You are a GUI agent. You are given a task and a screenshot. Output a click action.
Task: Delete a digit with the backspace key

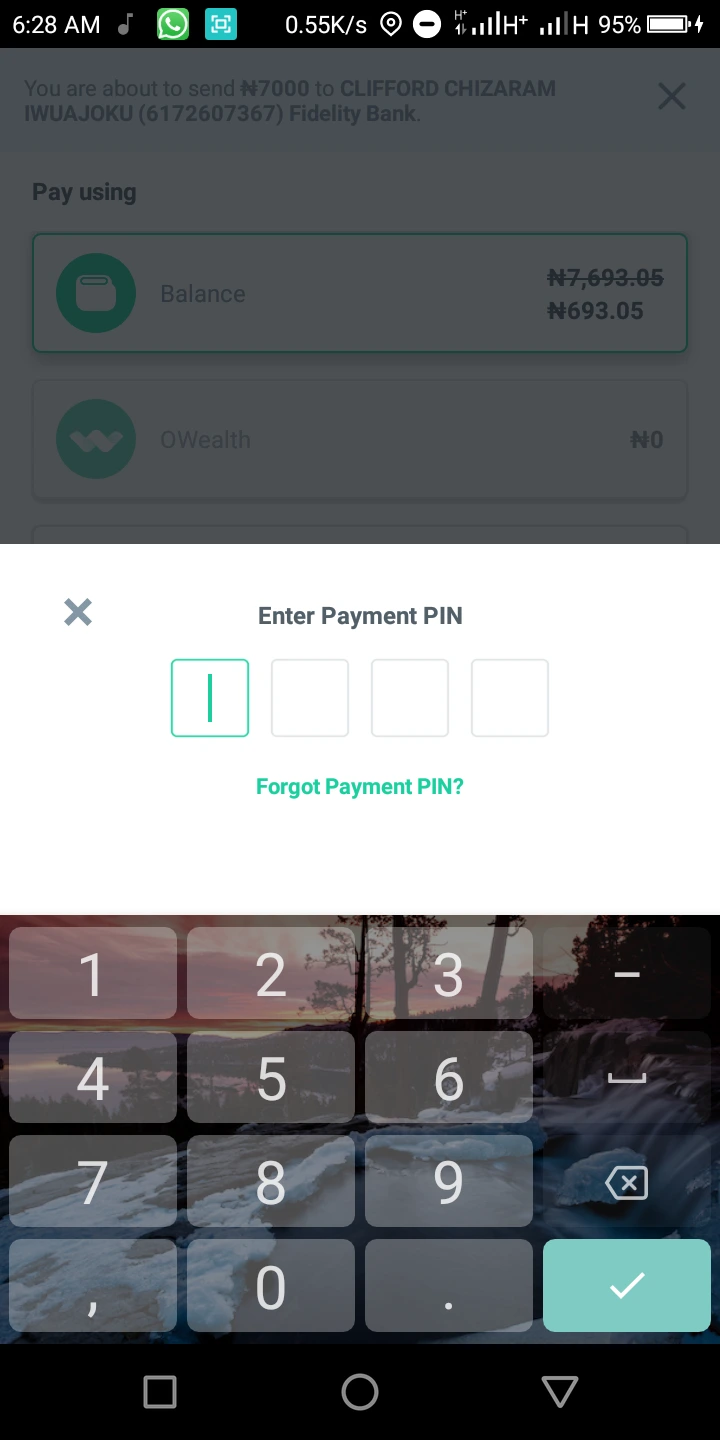point(627,1181)
